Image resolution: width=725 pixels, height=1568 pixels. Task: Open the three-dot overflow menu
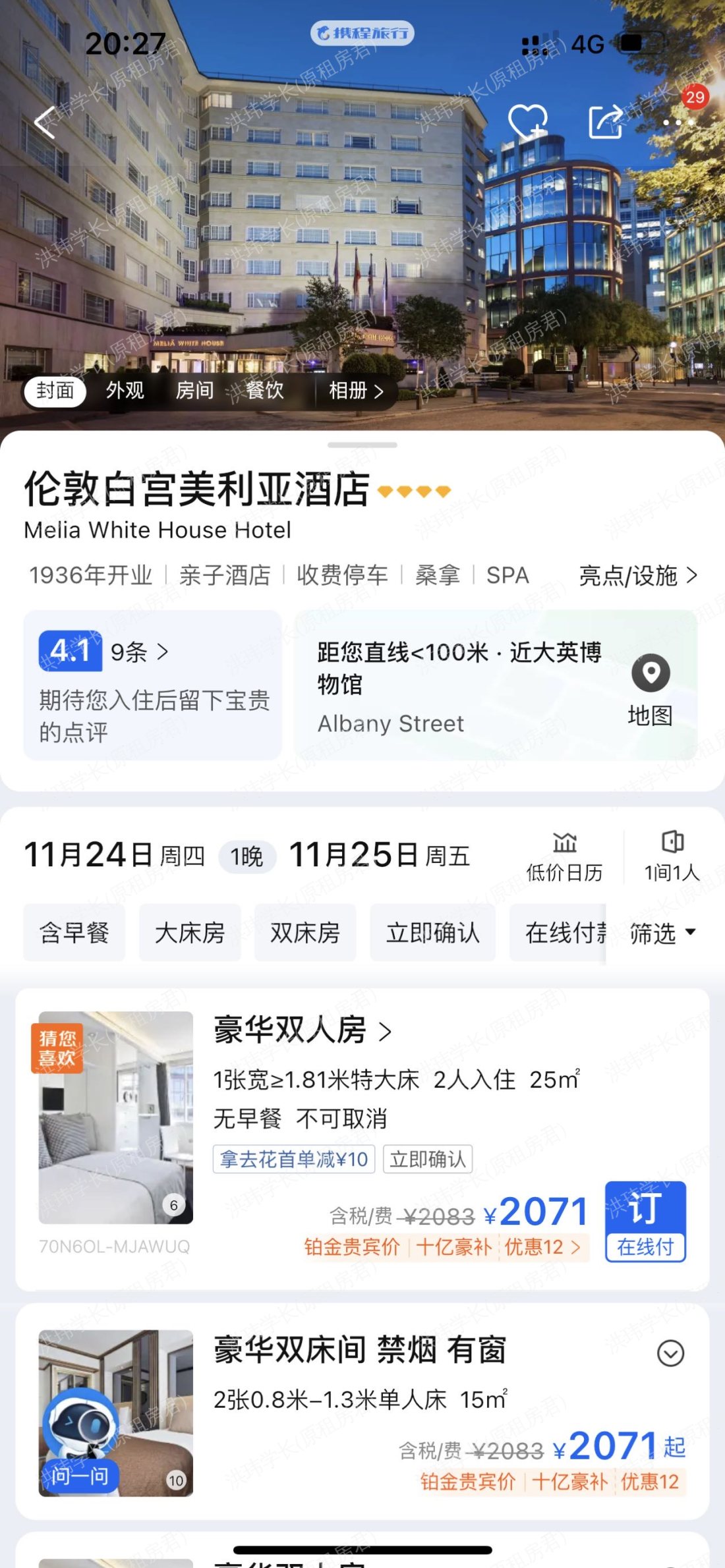[678, 123]
